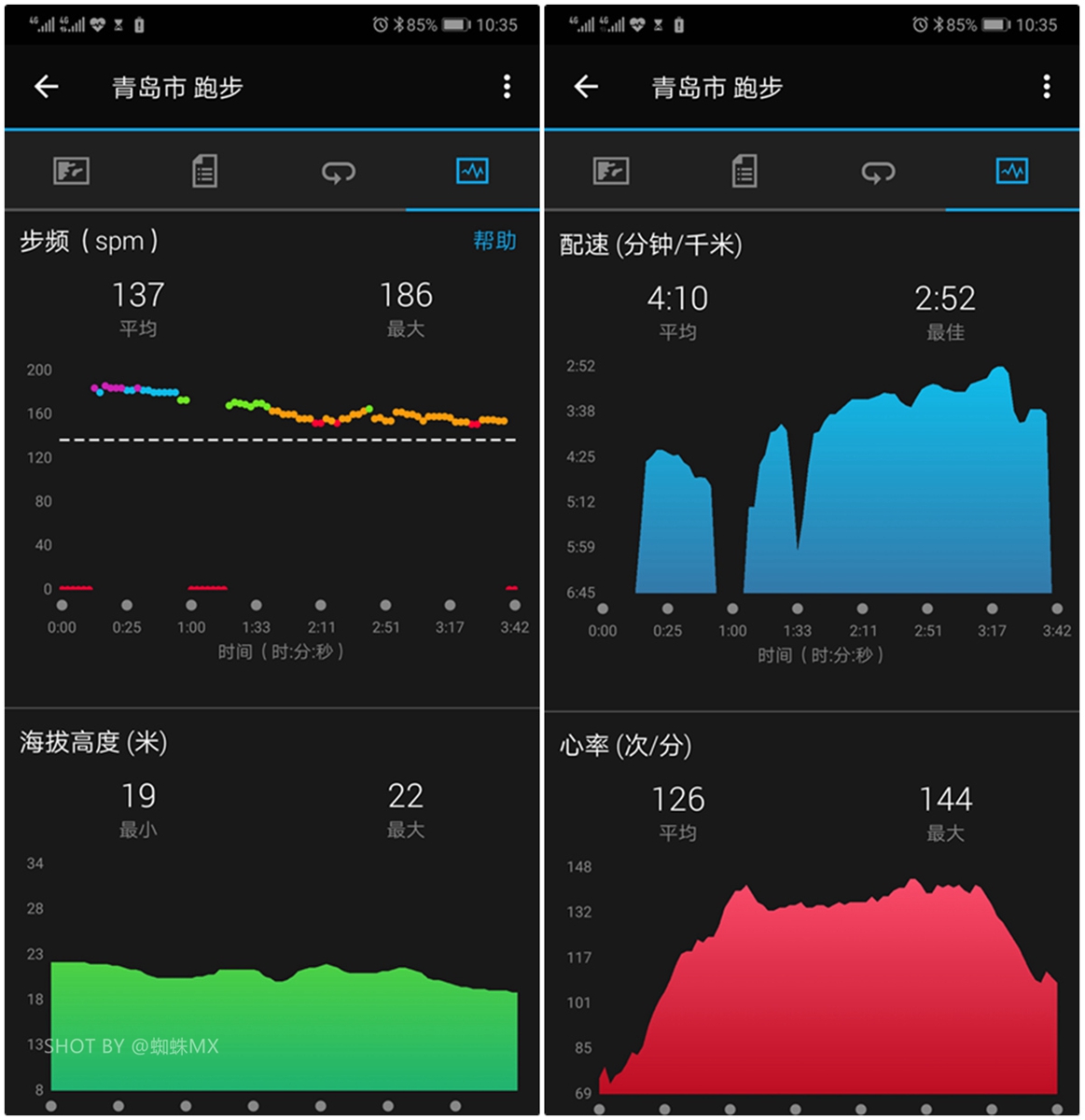Tap the report icon on the right screen
1085x1120 pixels.
(744, 171)
